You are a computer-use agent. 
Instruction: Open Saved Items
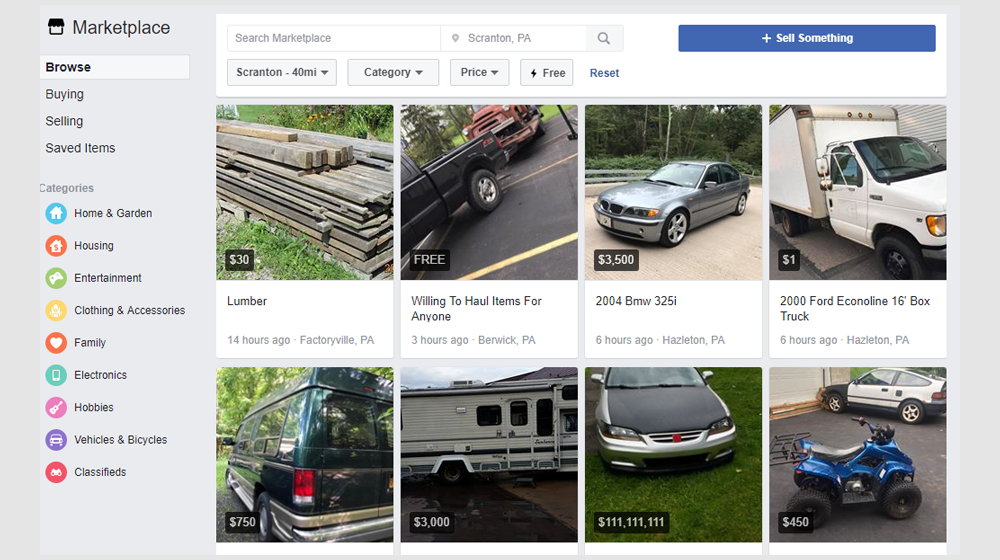click(x=80, y=148)
